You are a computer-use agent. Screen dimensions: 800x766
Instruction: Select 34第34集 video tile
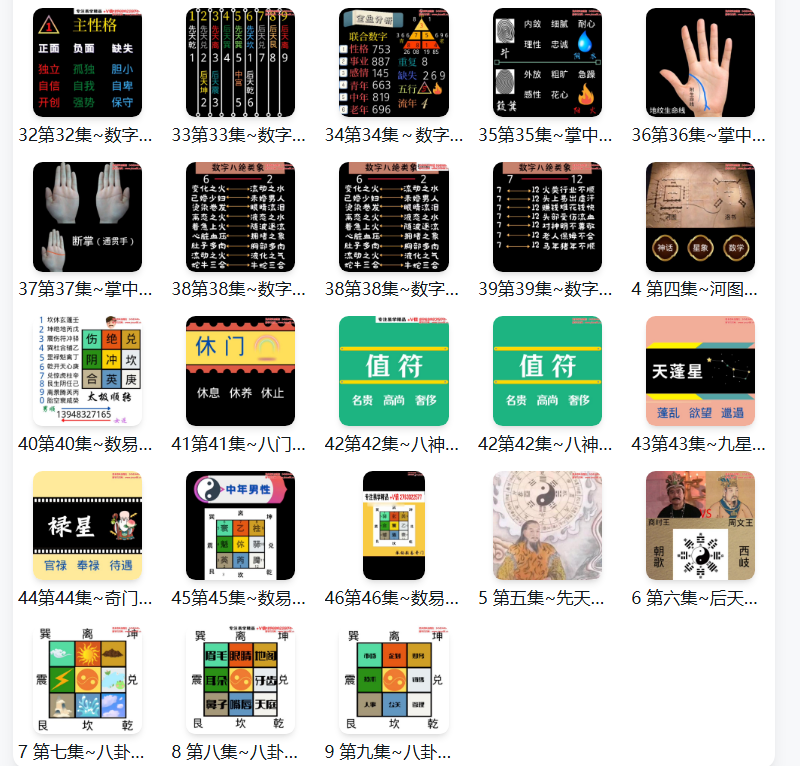393,62
